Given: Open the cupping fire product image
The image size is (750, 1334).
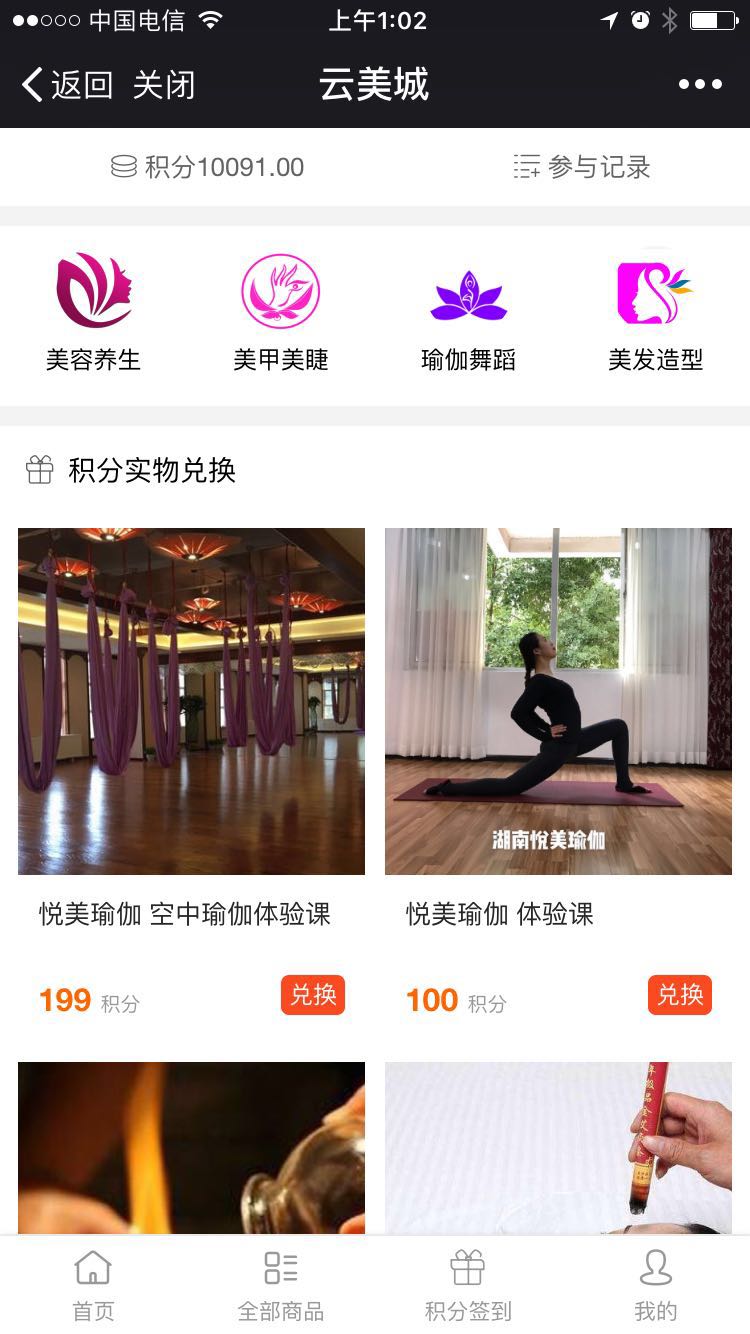Looking at the screenshot, I should coord(191,1148).
